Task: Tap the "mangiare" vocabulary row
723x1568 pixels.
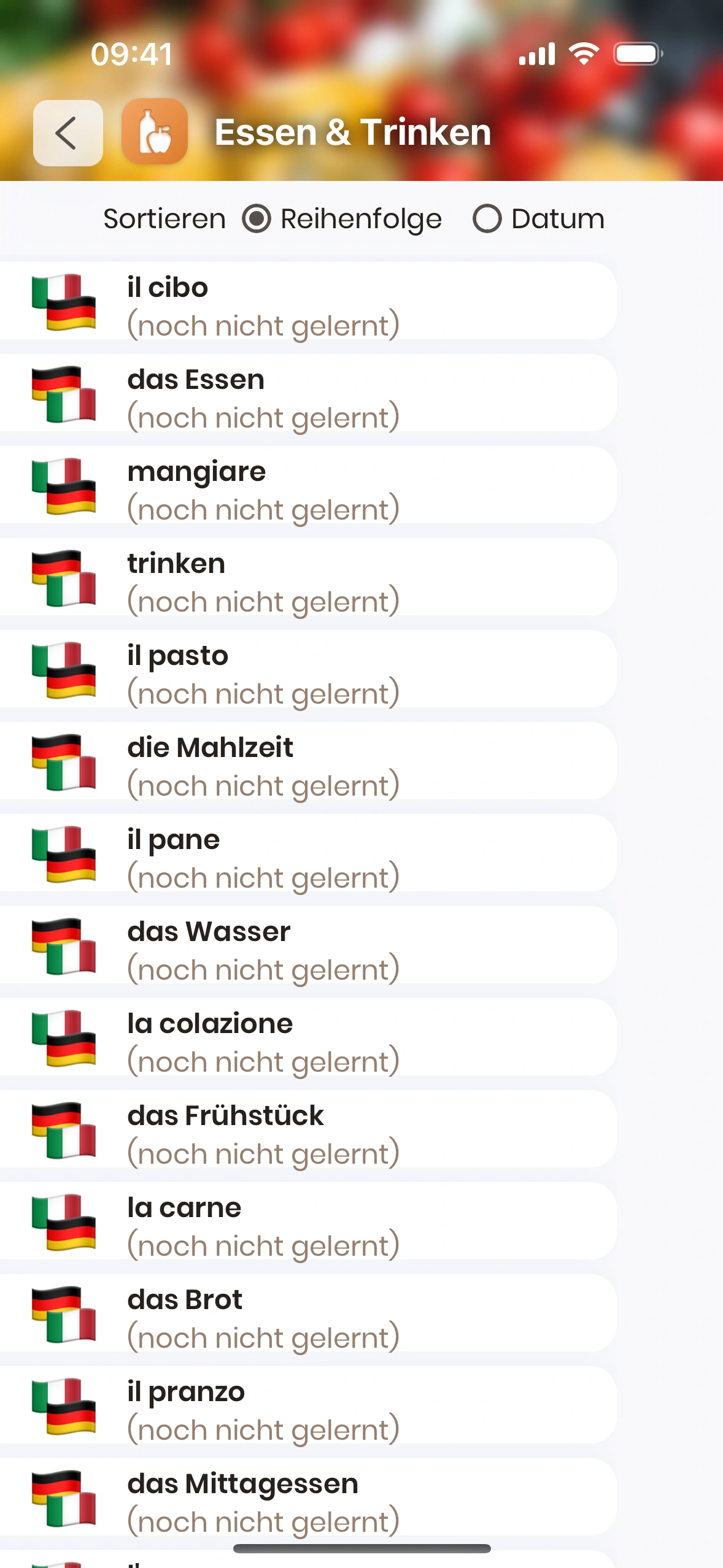Action: pyautogui.click(x=307, y=486)
